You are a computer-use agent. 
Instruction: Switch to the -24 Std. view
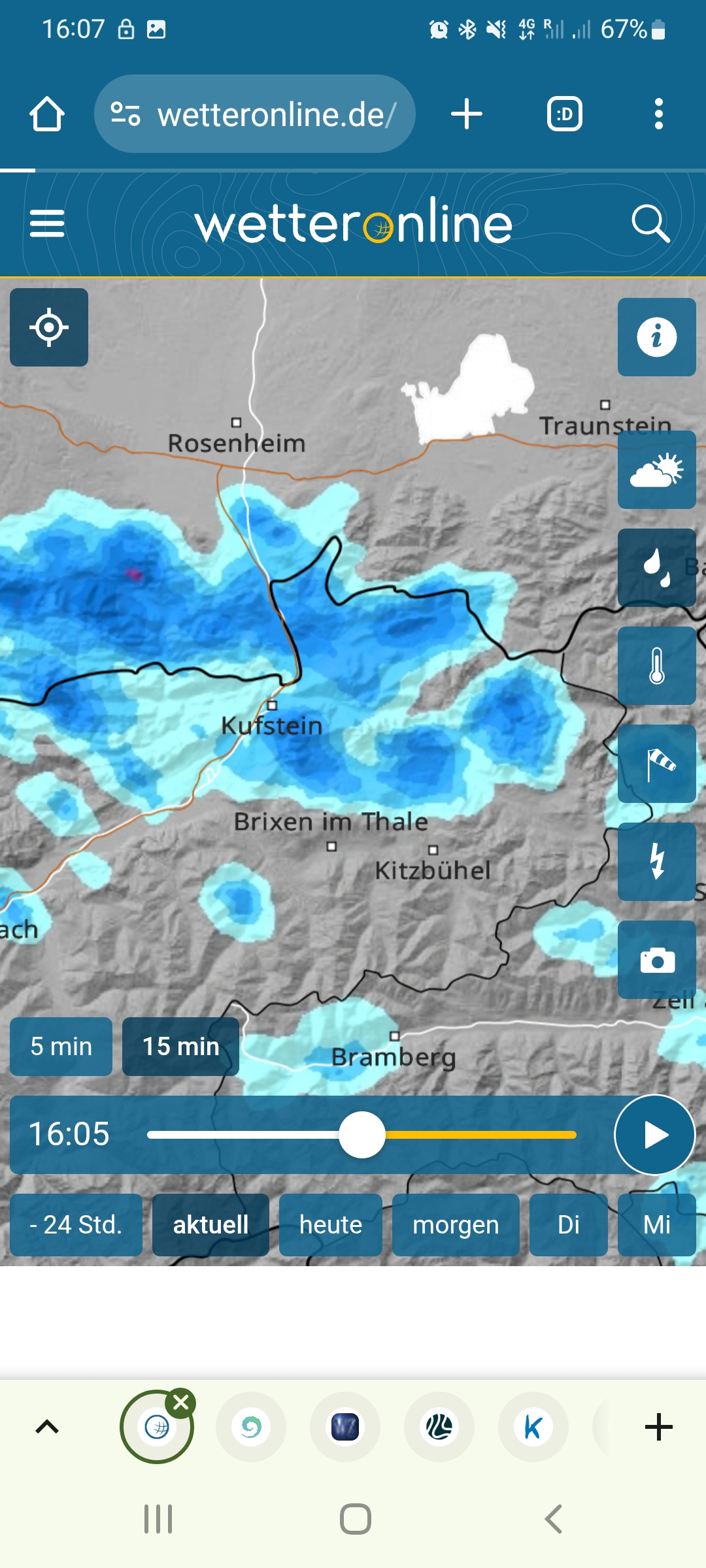[76, 1225]
